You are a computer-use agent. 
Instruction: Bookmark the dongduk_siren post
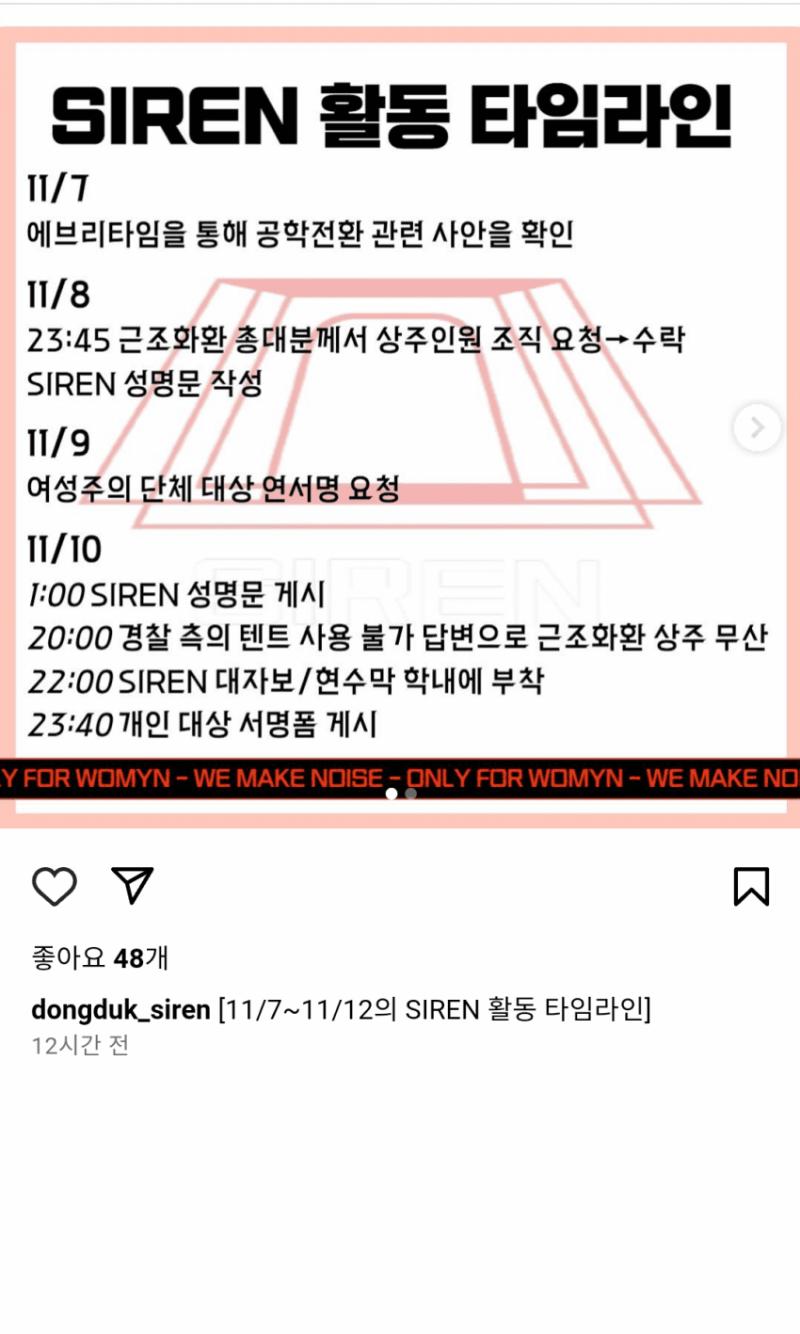click(751, 886)
